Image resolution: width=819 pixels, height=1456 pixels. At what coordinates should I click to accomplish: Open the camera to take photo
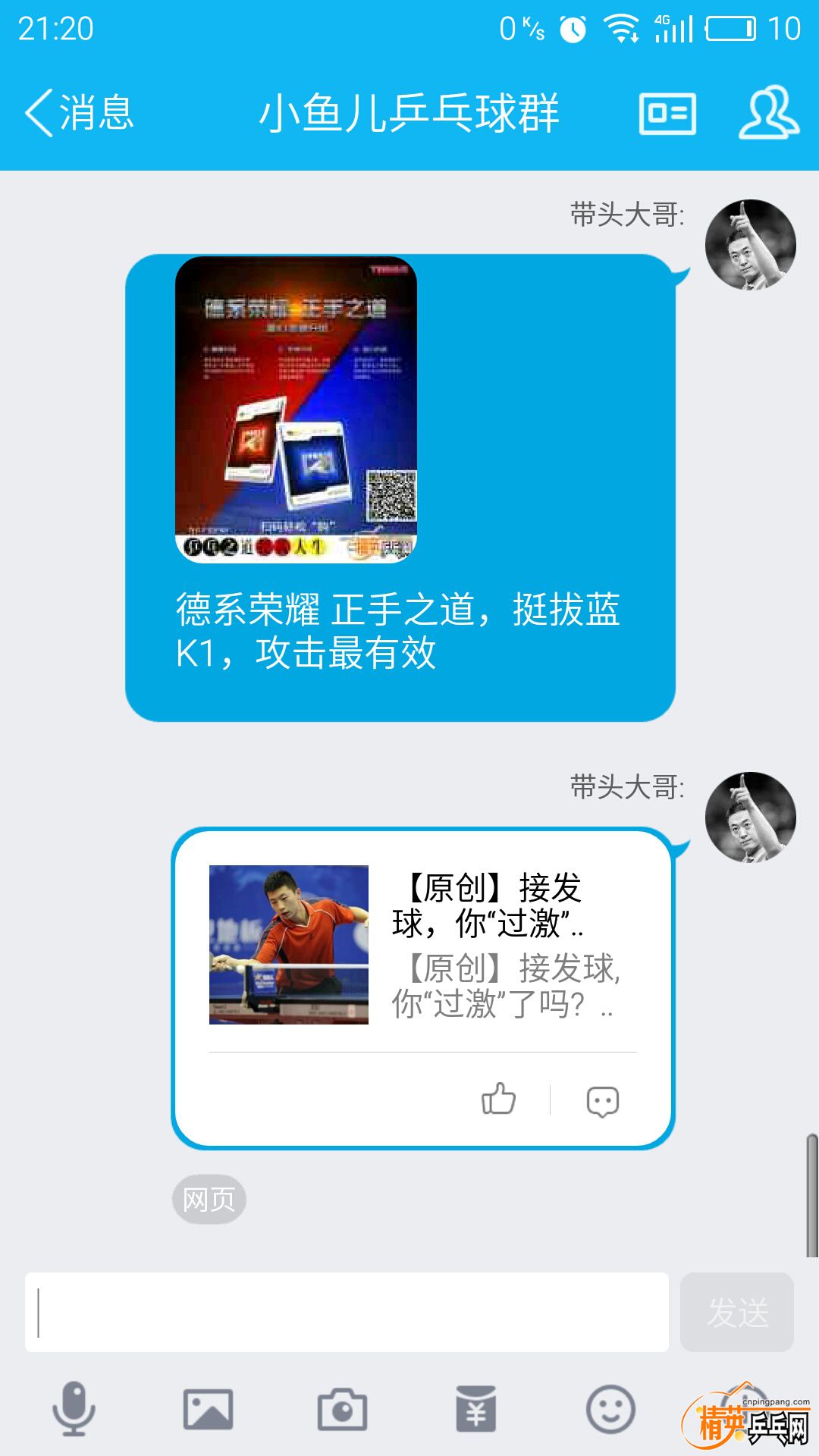pyautogui.click(x=342, y=1410)
